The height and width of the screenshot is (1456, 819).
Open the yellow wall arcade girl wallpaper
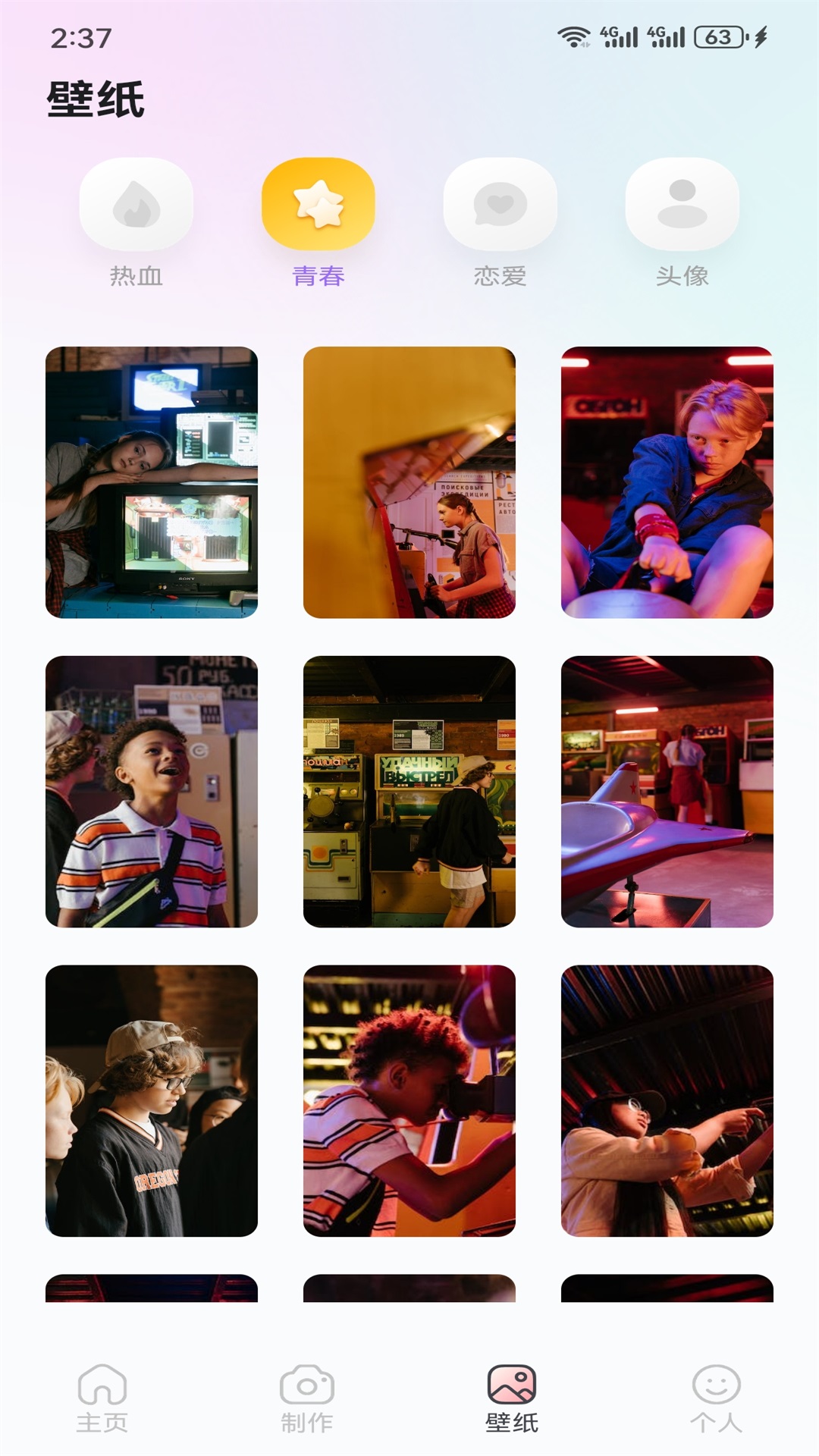(409, 482)
